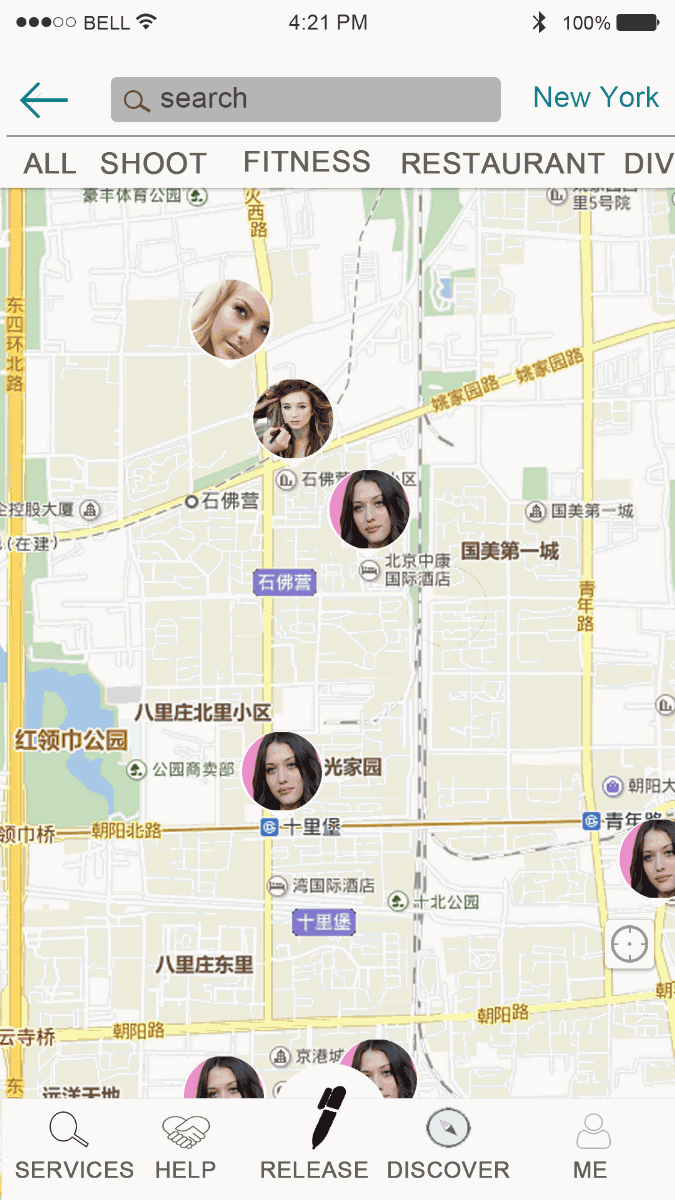Screen dimensions: 675x1200
Task: Open the search field
Action: point(305,100)
